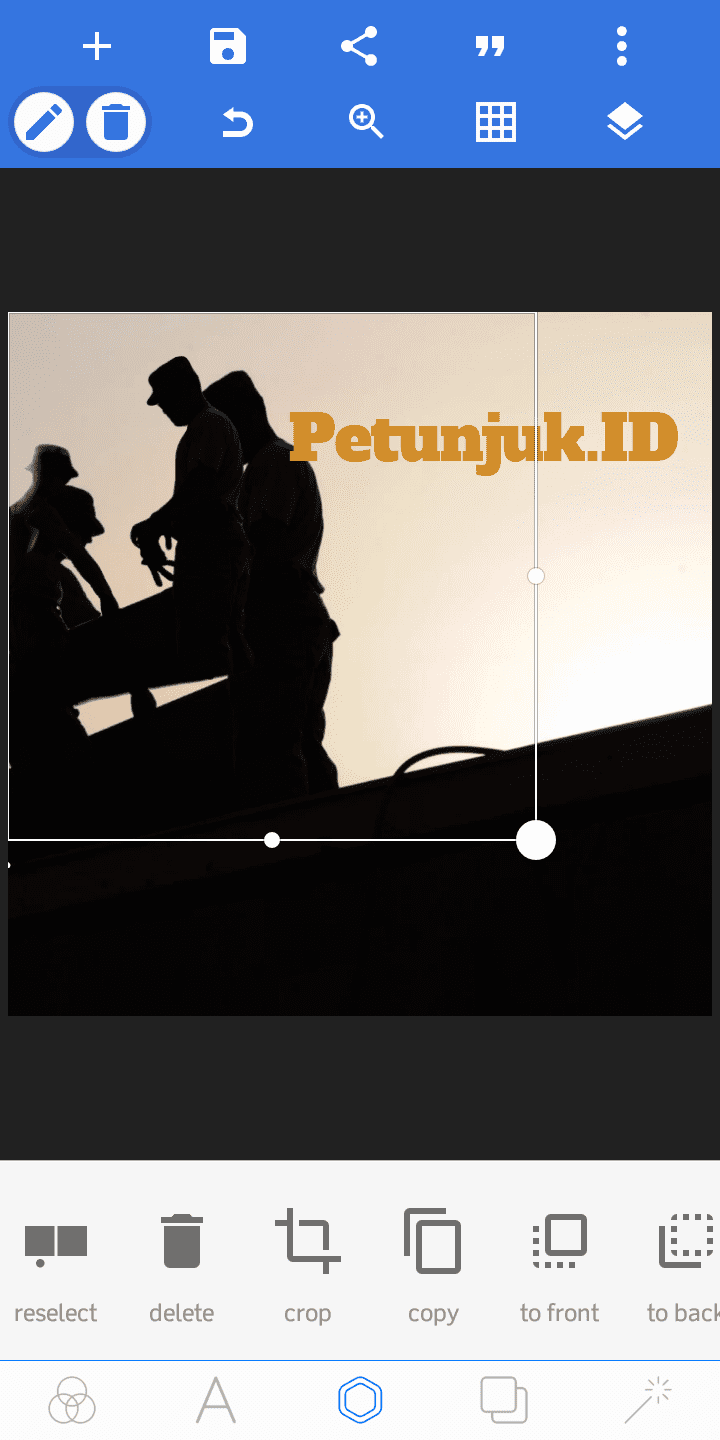This screenshot has width=720, height=1440.
Task: Share the current design
Action: (x=359, y=47)
